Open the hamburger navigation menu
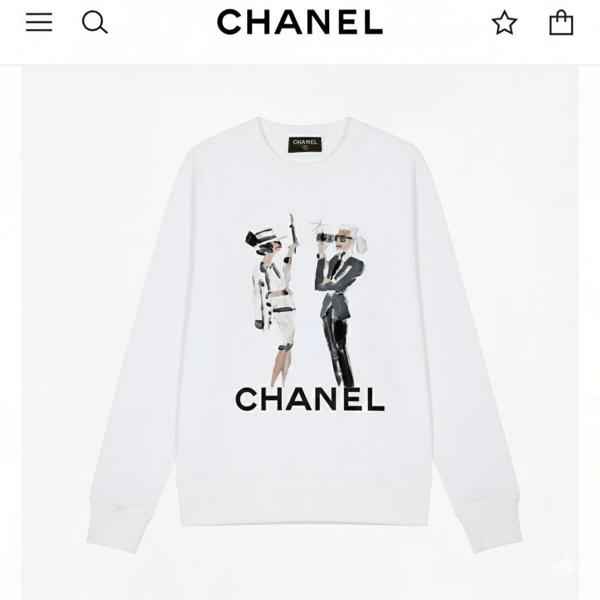600x600 pixels. tap(39, 22)
